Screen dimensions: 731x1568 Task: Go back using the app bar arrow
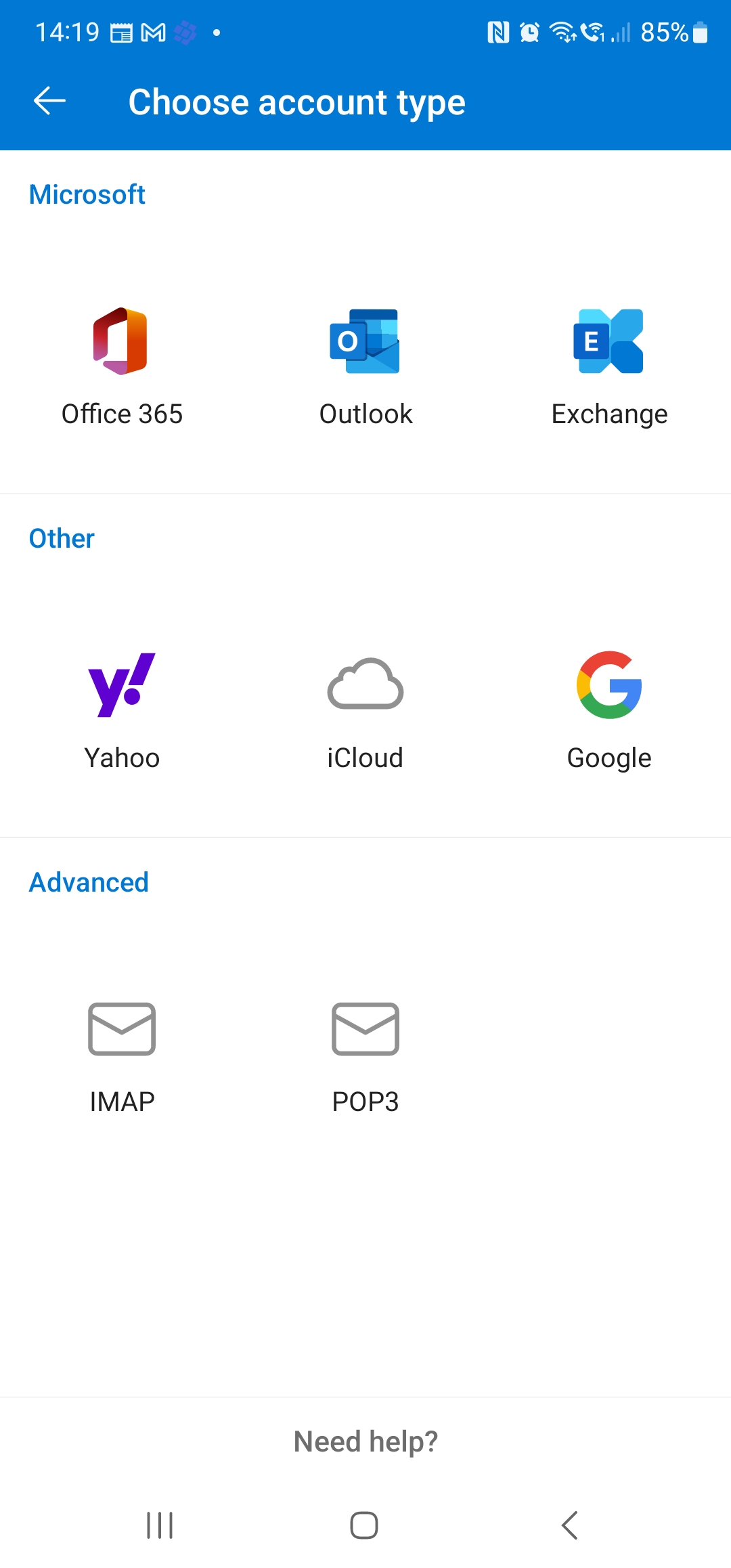[x=50, y=102]
